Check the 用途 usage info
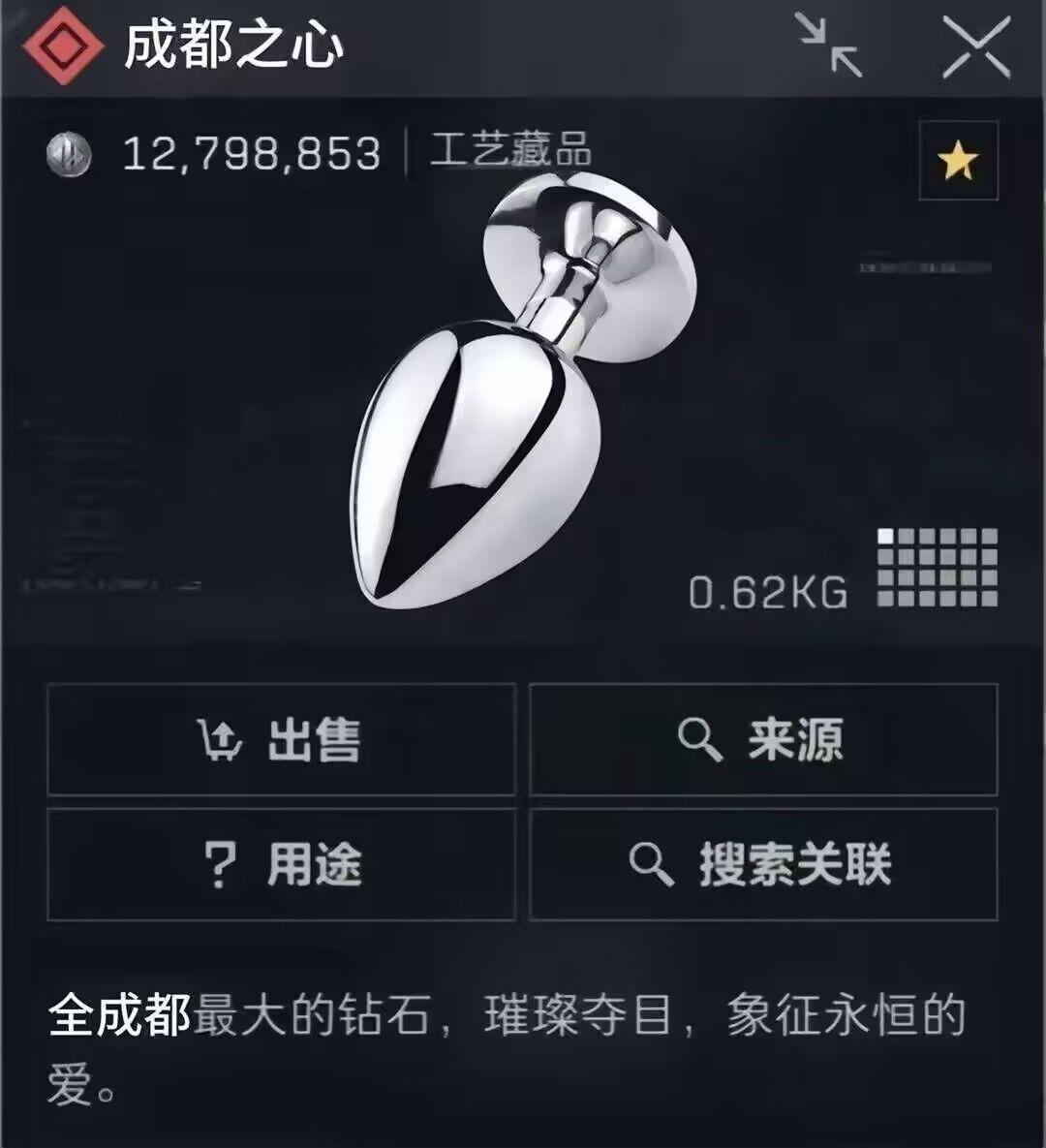 tap(281, 864)
